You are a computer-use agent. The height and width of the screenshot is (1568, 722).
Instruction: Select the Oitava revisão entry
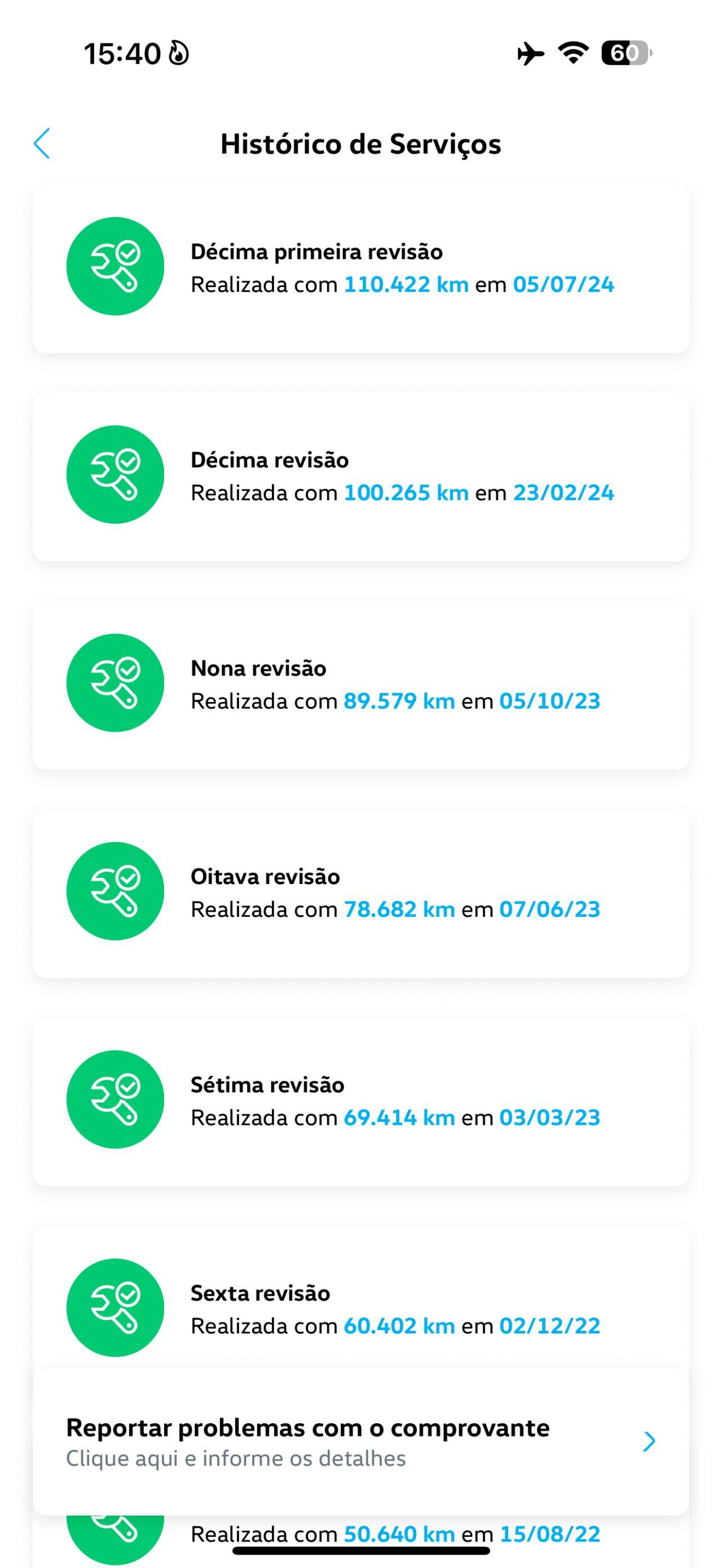click(361, 893)
